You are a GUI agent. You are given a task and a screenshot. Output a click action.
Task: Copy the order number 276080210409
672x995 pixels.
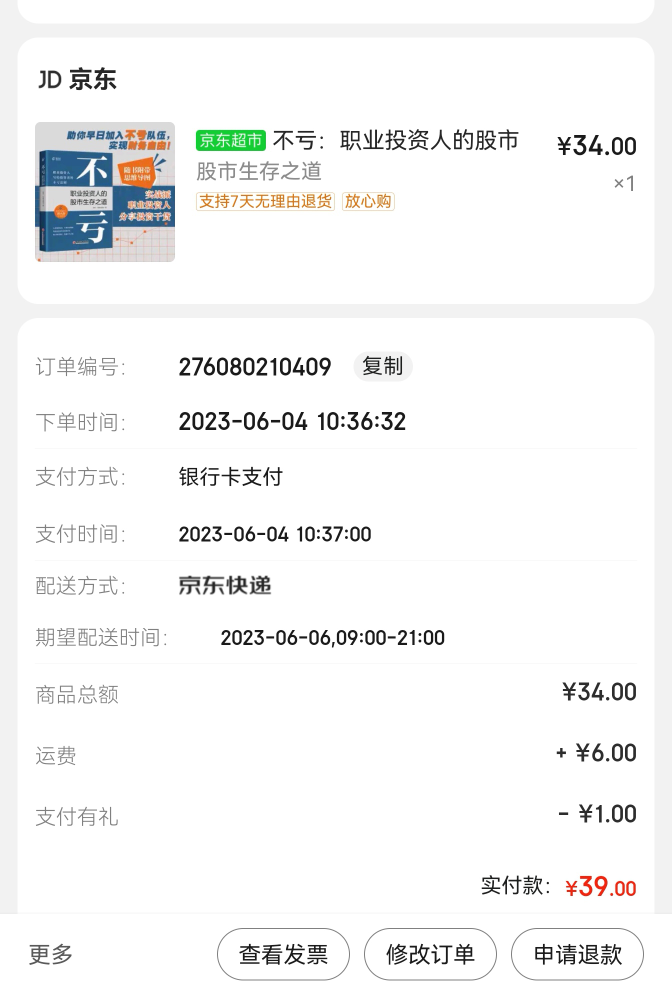pos(382,367)
